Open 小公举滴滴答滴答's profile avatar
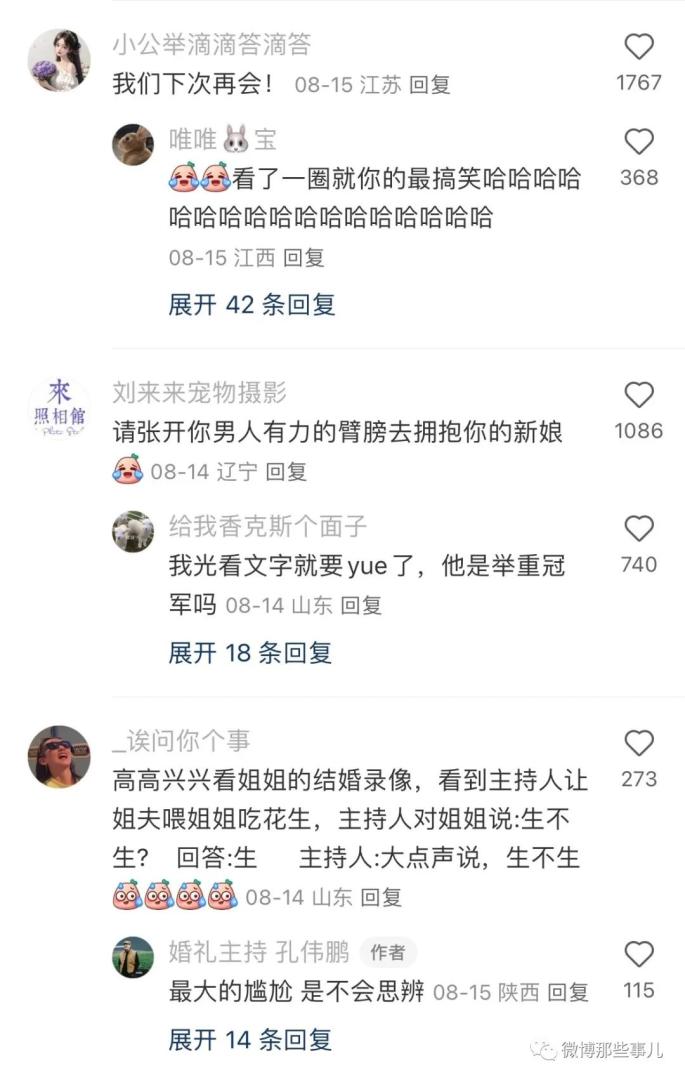The width and height of the screenshot is (685, 1080). pos(59,60)
